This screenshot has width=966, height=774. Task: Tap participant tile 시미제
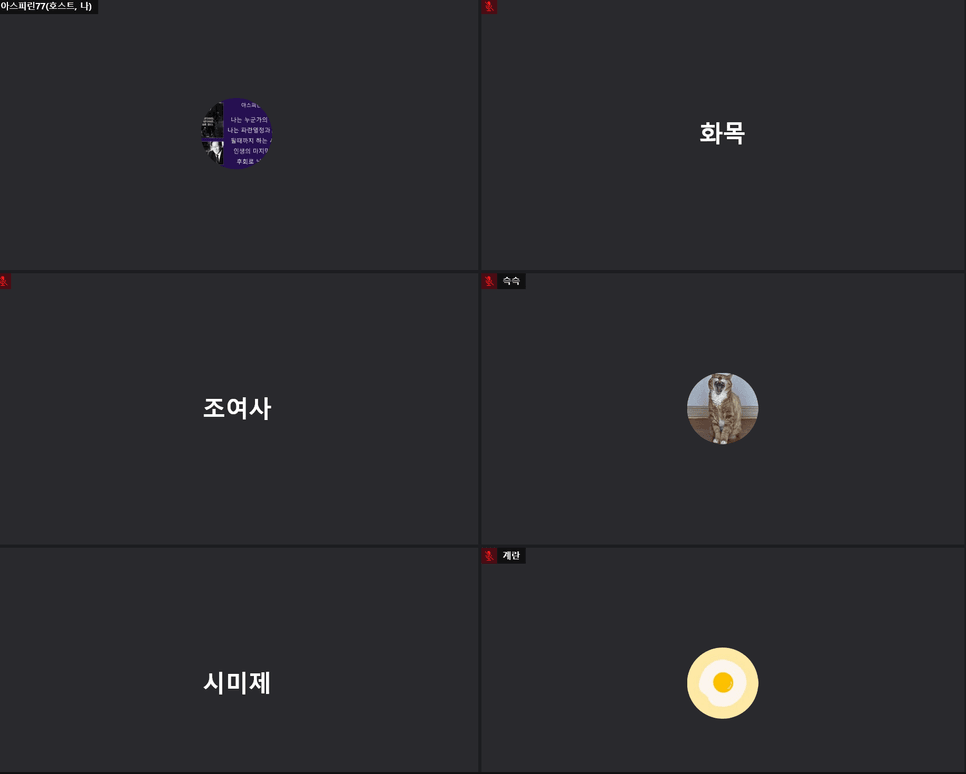(237, 683)
